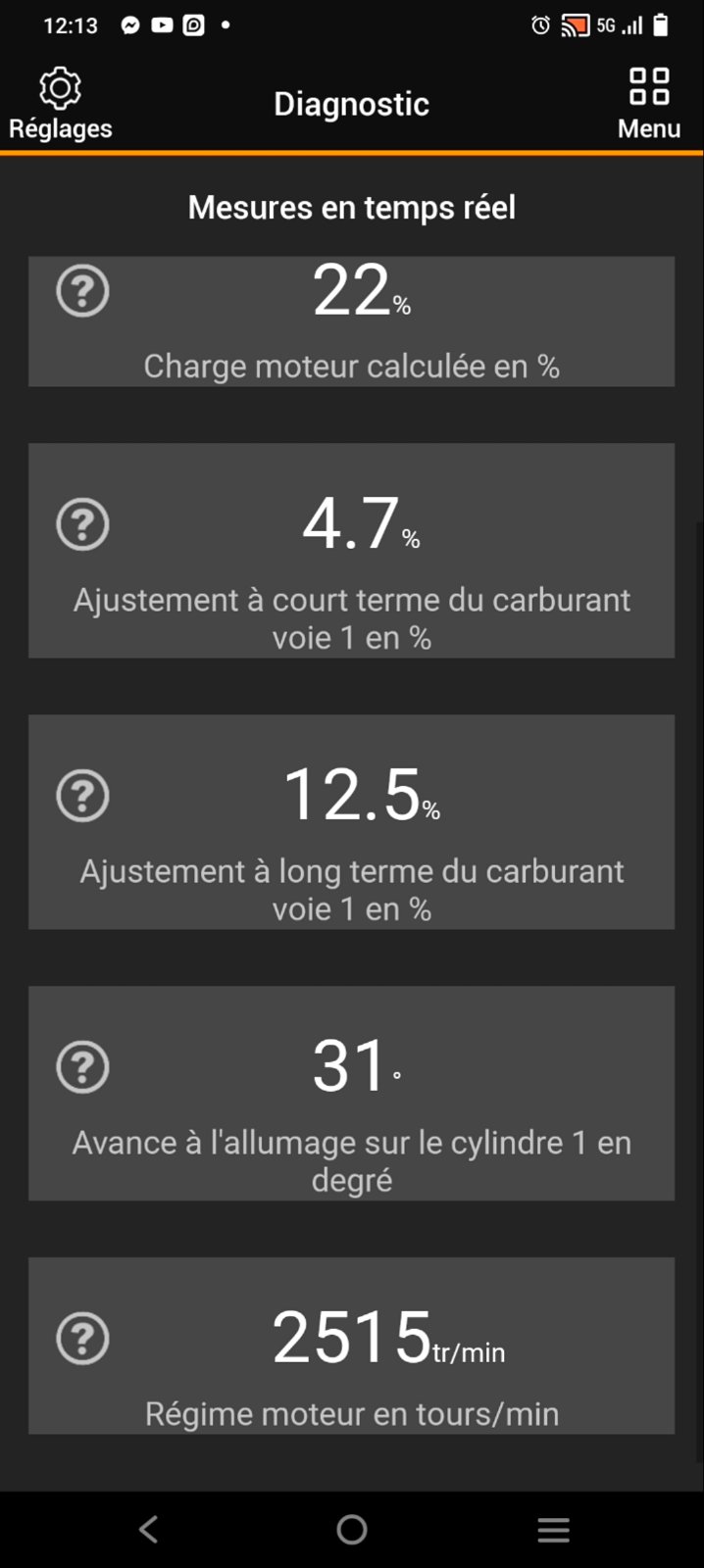Open help for Avance à l'allumage
Image resolution: width=704 pixels, height=1568 pixels.
(82, 1067)
